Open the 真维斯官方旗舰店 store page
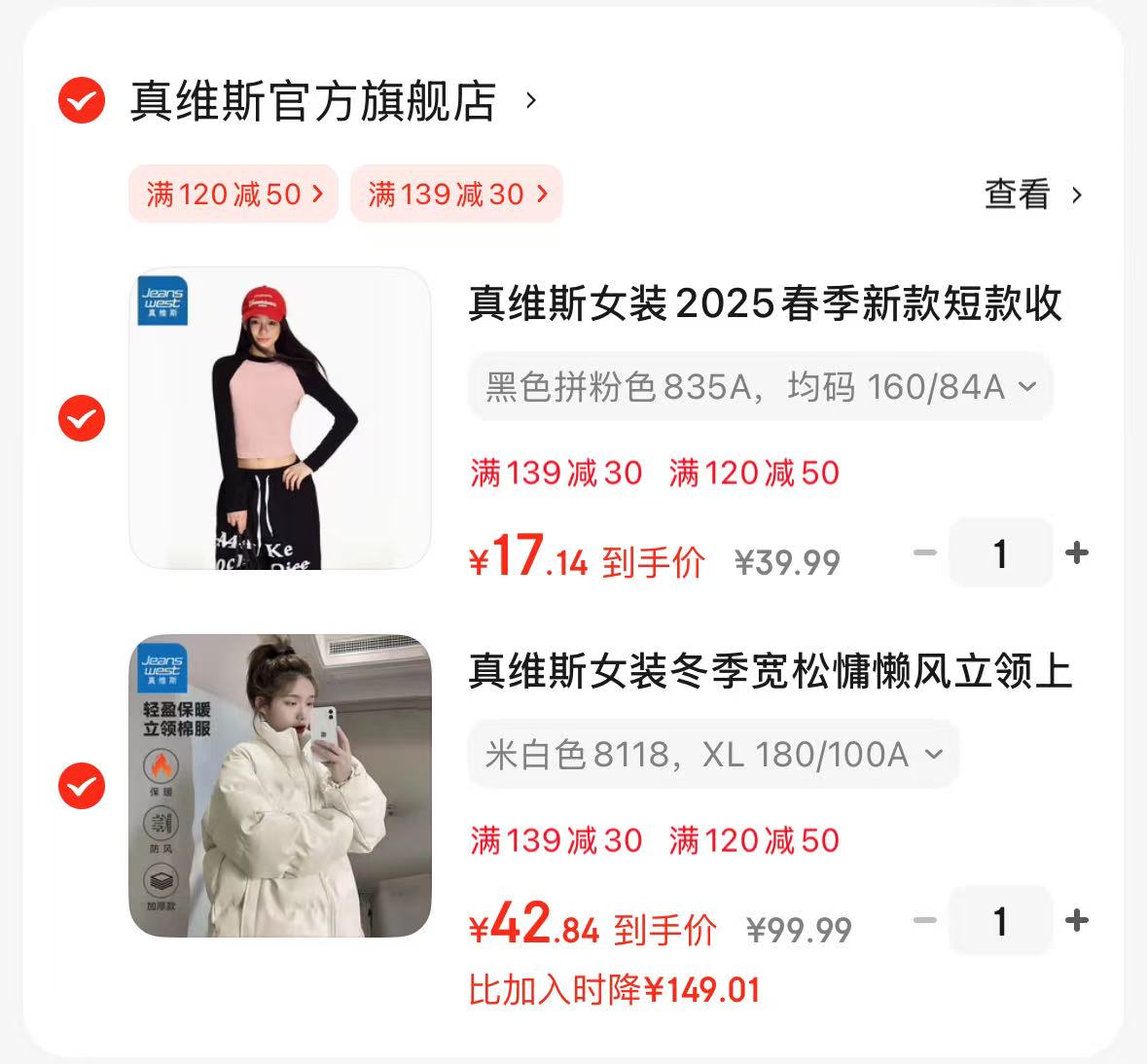Viewport: 1147px width, 1064px height. [x=313, y=101]
